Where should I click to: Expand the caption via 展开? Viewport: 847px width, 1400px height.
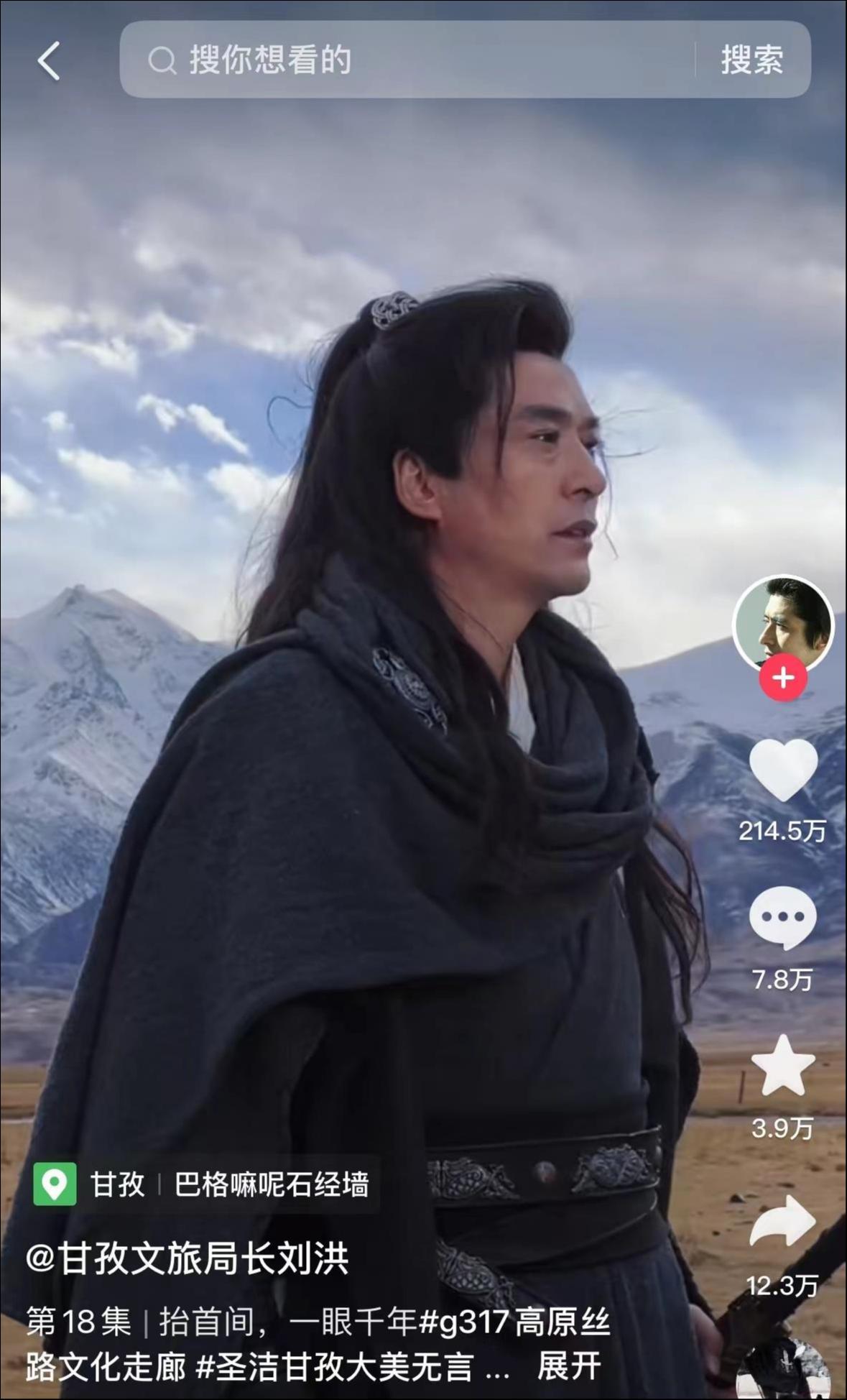(x=567, y=1363)
